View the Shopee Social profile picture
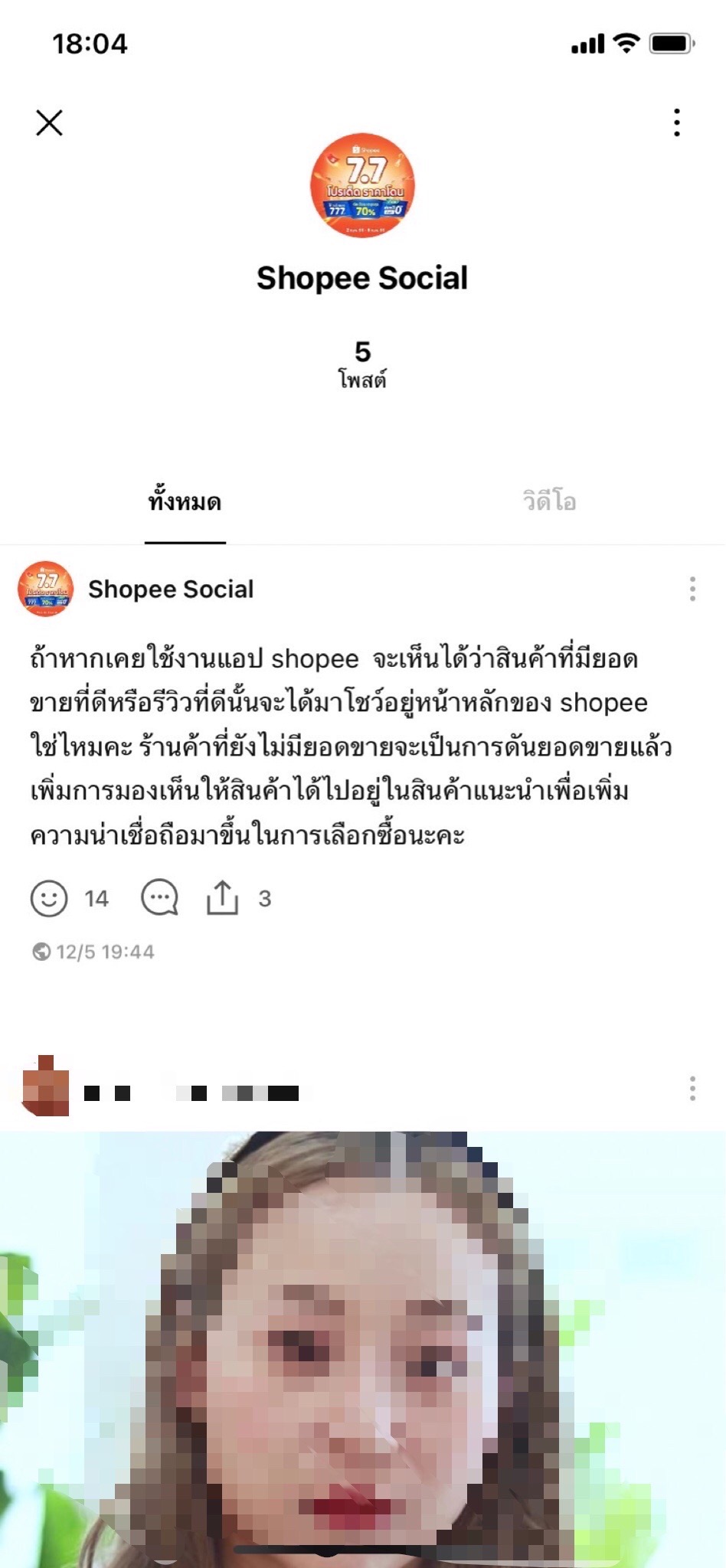The height and width of the screenshot is (1568, 726). click(x=362, y=185)
